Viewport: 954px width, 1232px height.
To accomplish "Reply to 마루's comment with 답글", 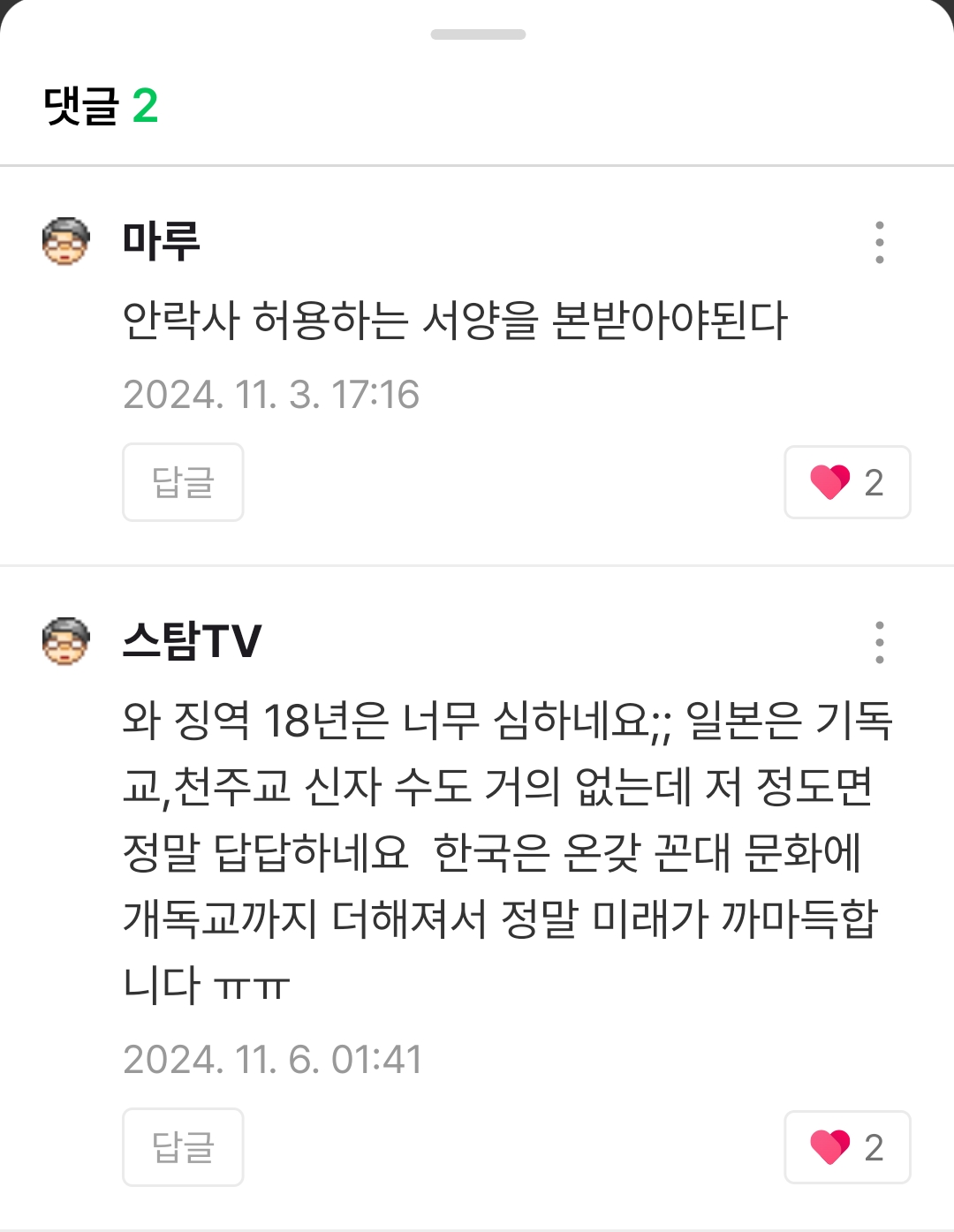I will coord(183,482).
